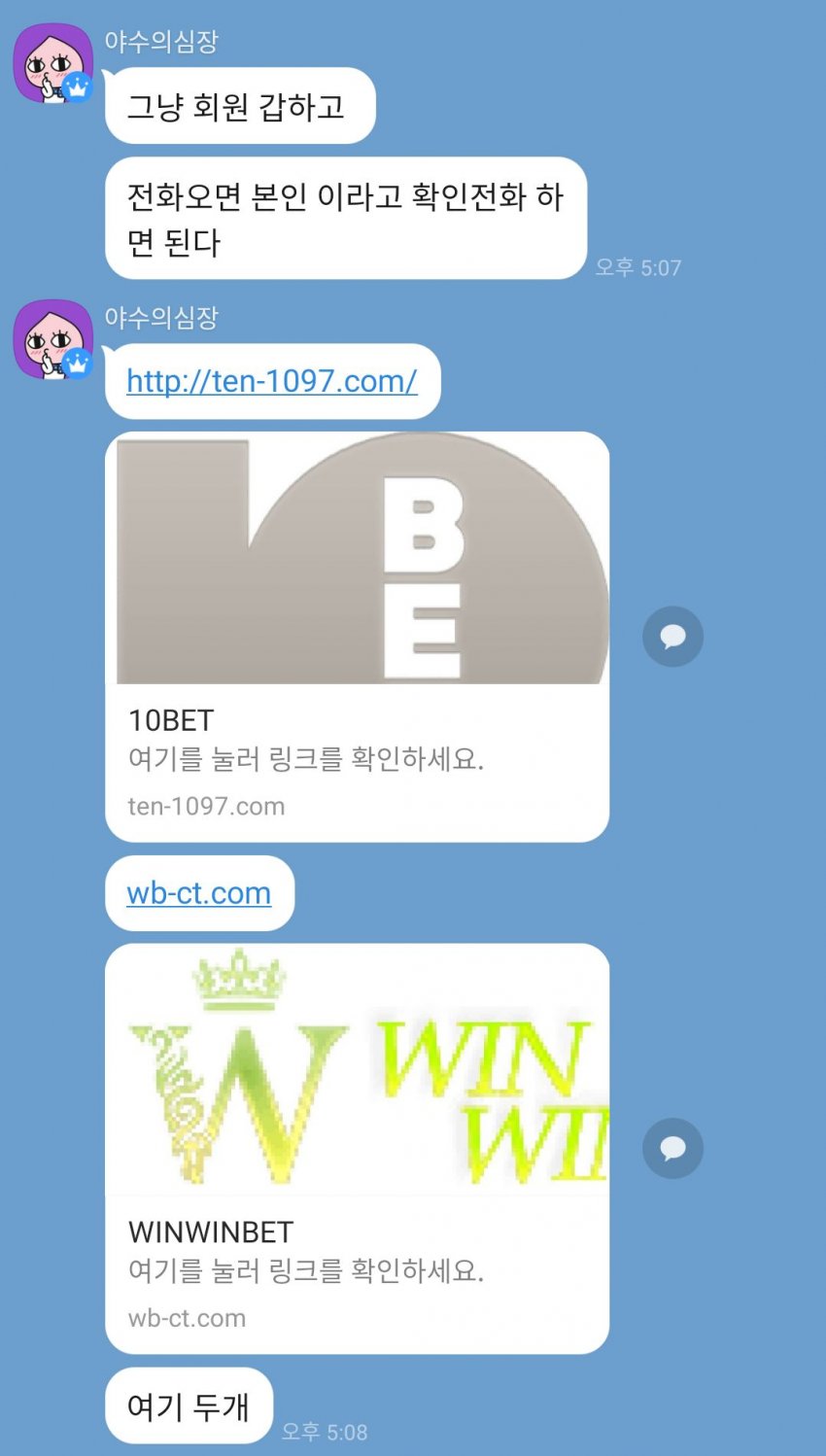
Task: Tap the share bubble beside the 10BET card
Action: (x=672, y=637)
